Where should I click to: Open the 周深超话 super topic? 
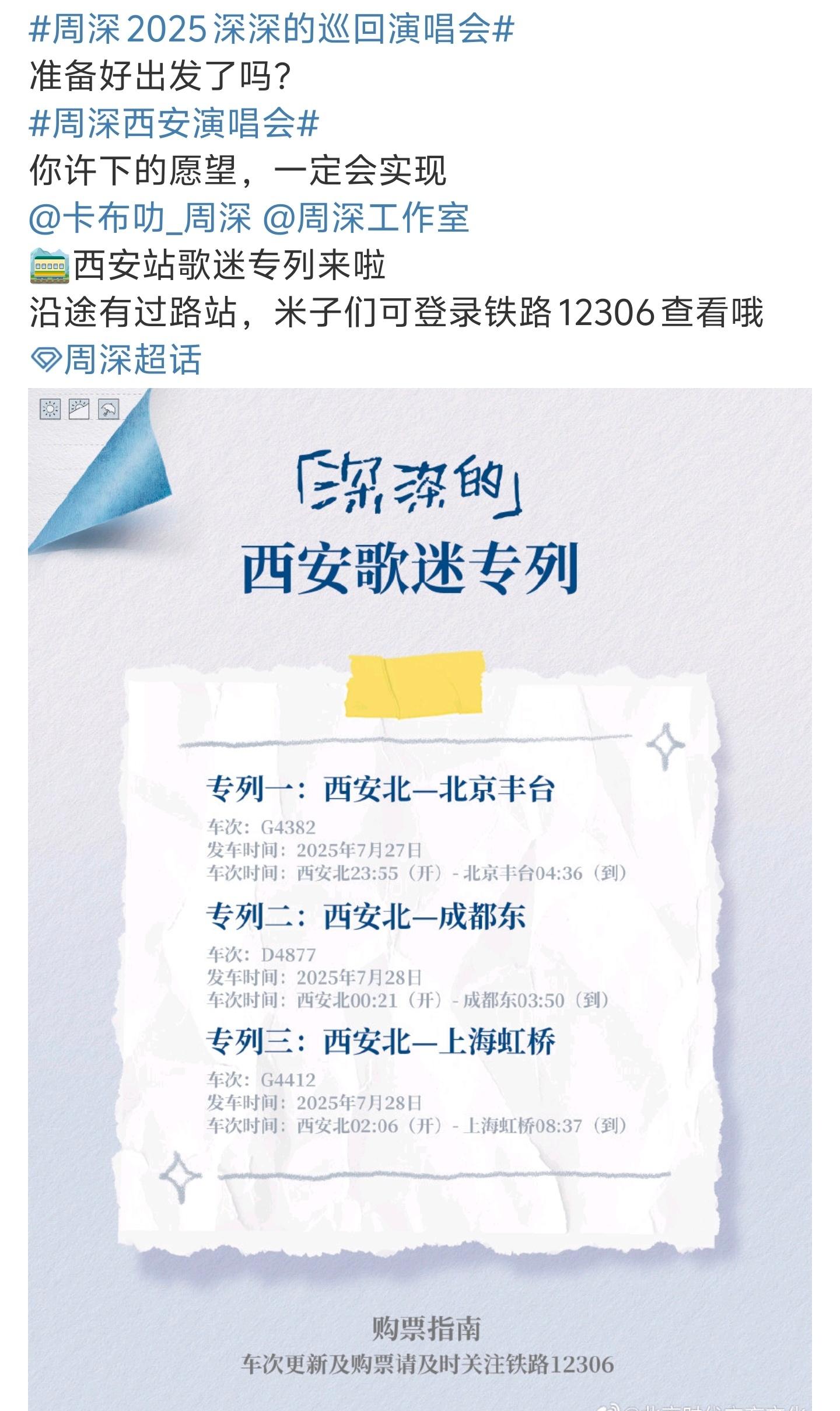click(x=116, y=359)
